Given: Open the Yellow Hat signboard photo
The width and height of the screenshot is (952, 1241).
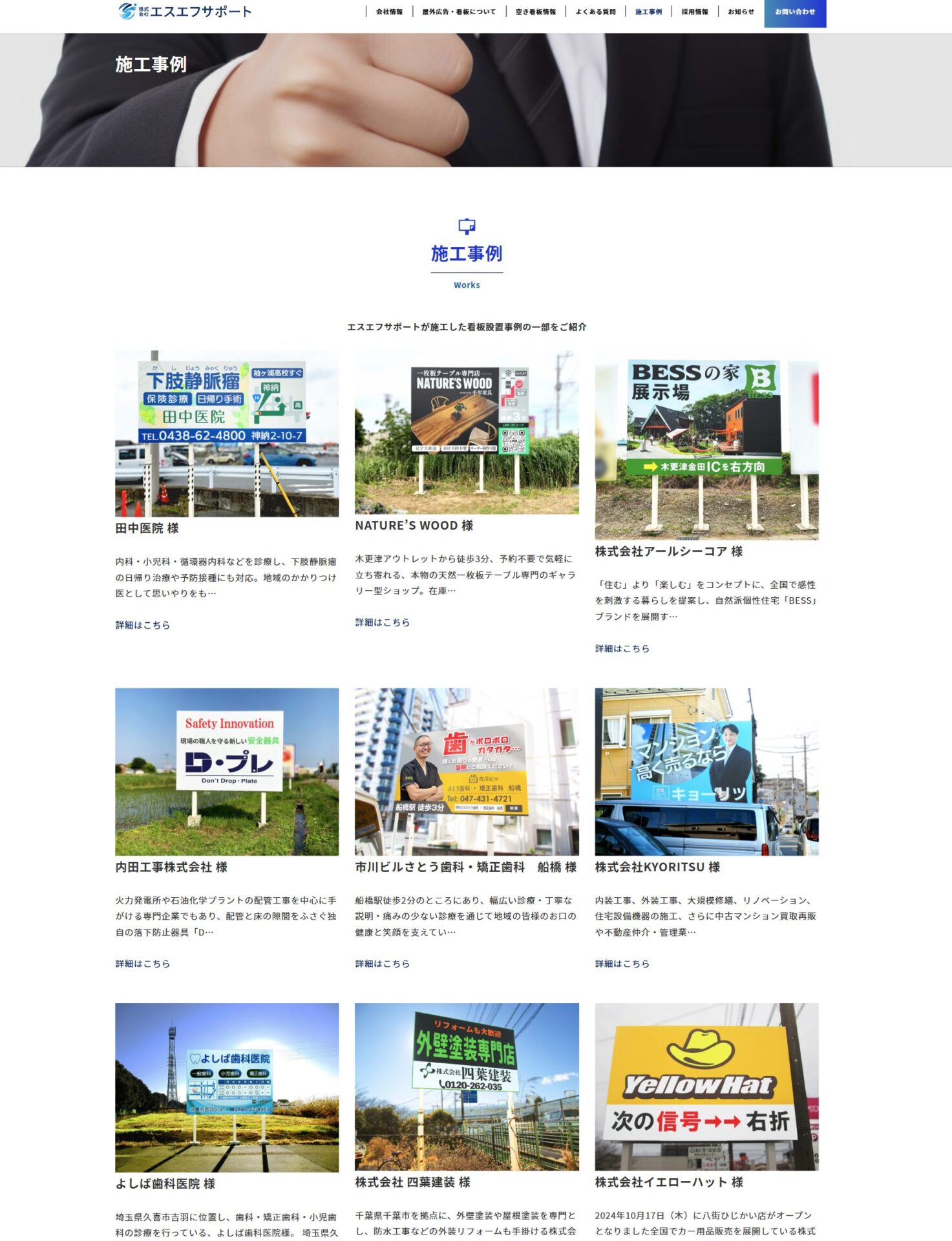Looking at the screenshot, I should tap(706, 1087).
